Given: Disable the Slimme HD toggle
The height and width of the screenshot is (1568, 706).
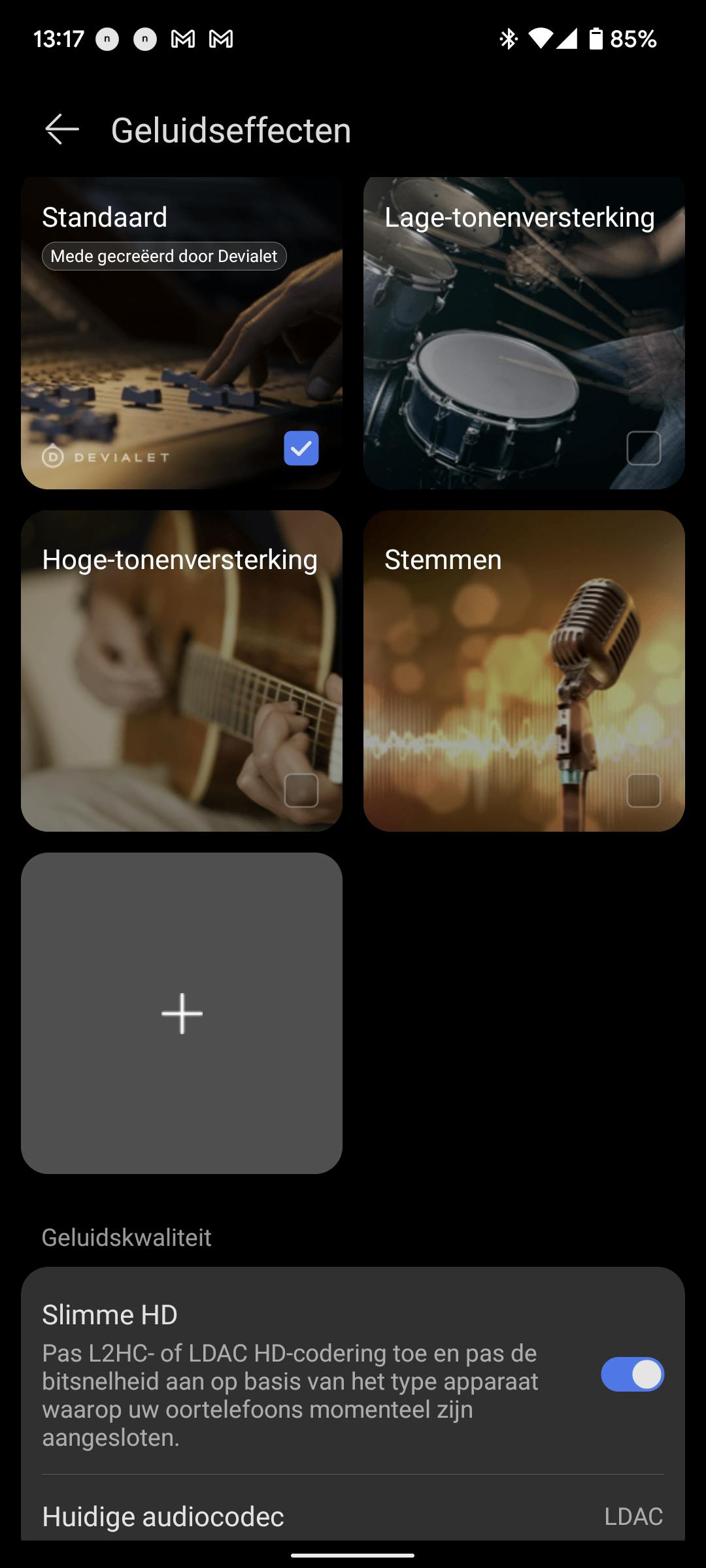Looking at the screenshot, I should [x=632, y=1374].
